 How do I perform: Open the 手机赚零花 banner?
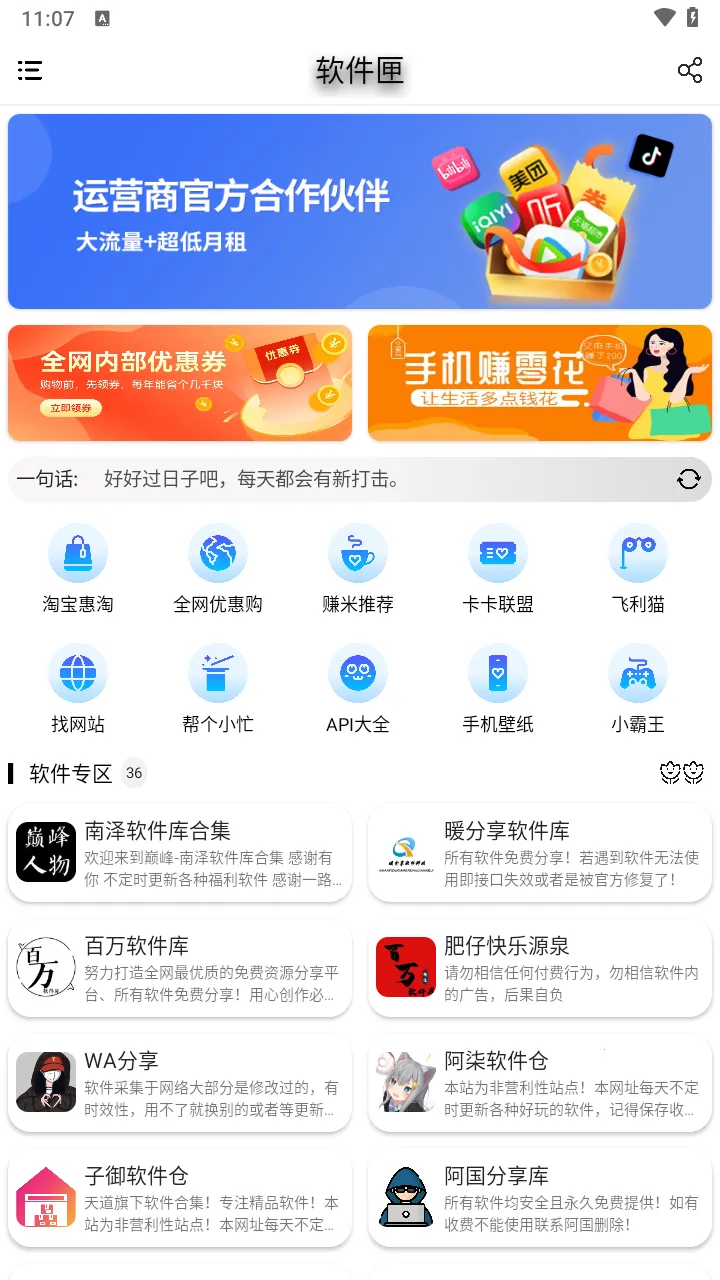pyautogui.click(x=540, y=383)
